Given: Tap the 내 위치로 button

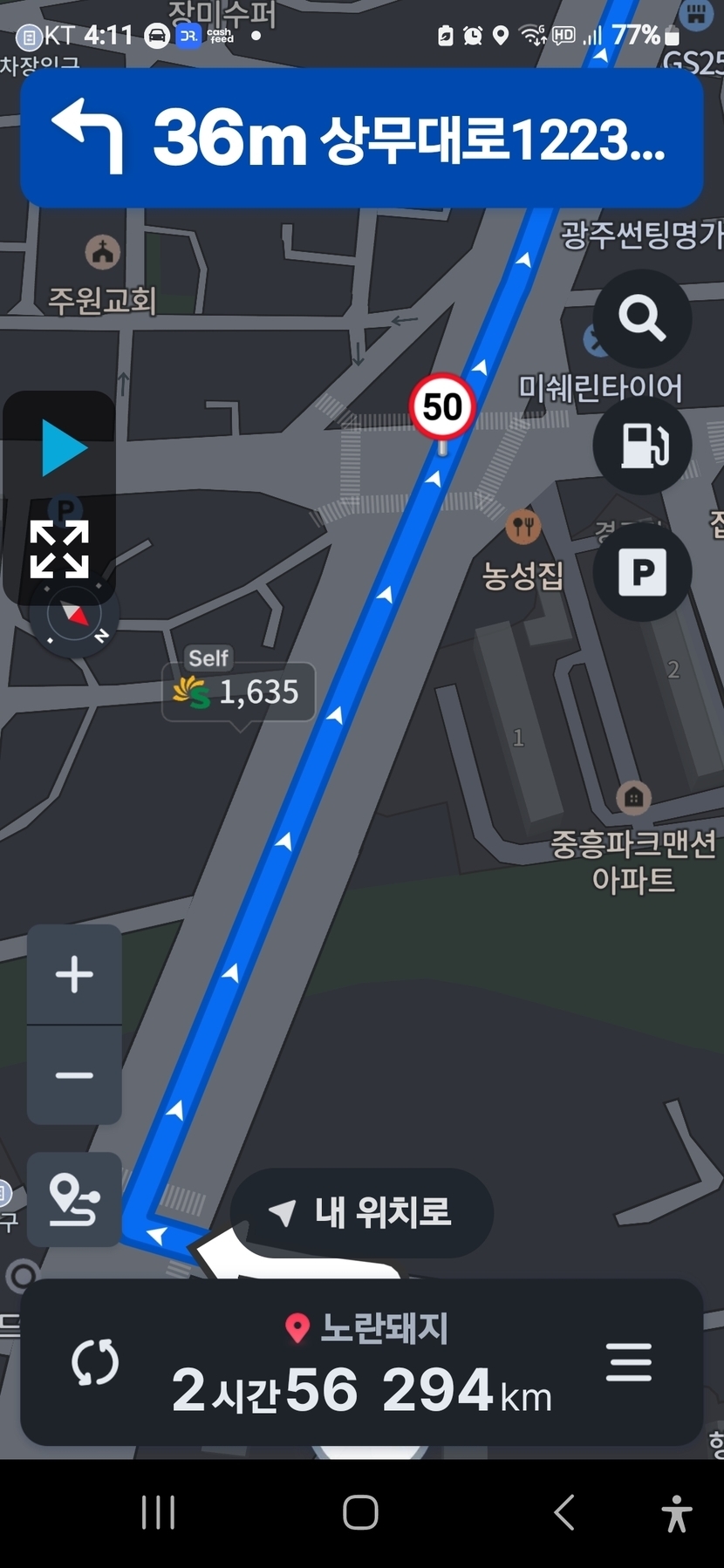Looking at the screenshot, I should tap(362, 1212).
